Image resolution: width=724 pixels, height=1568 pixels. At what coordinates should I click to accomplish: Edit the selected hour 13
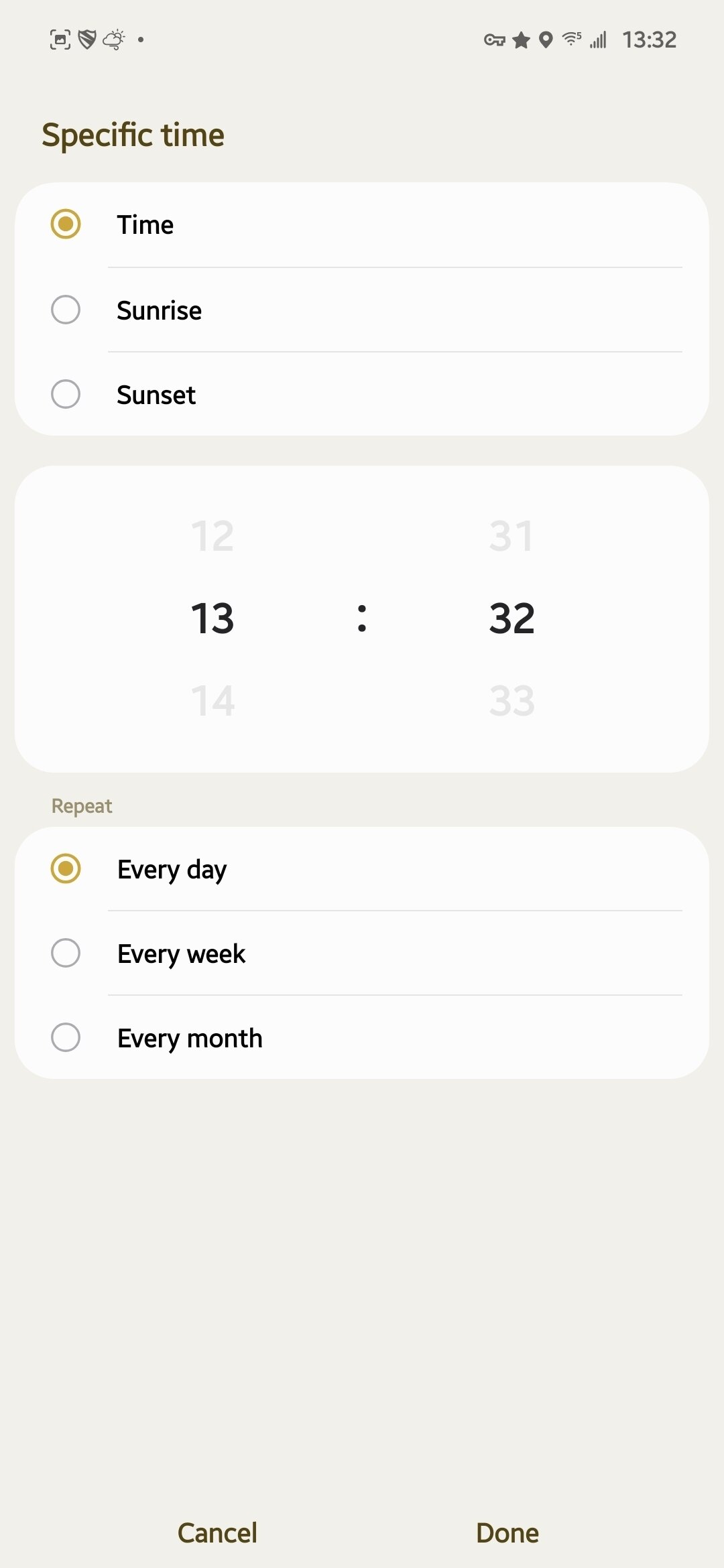point(213,618)
